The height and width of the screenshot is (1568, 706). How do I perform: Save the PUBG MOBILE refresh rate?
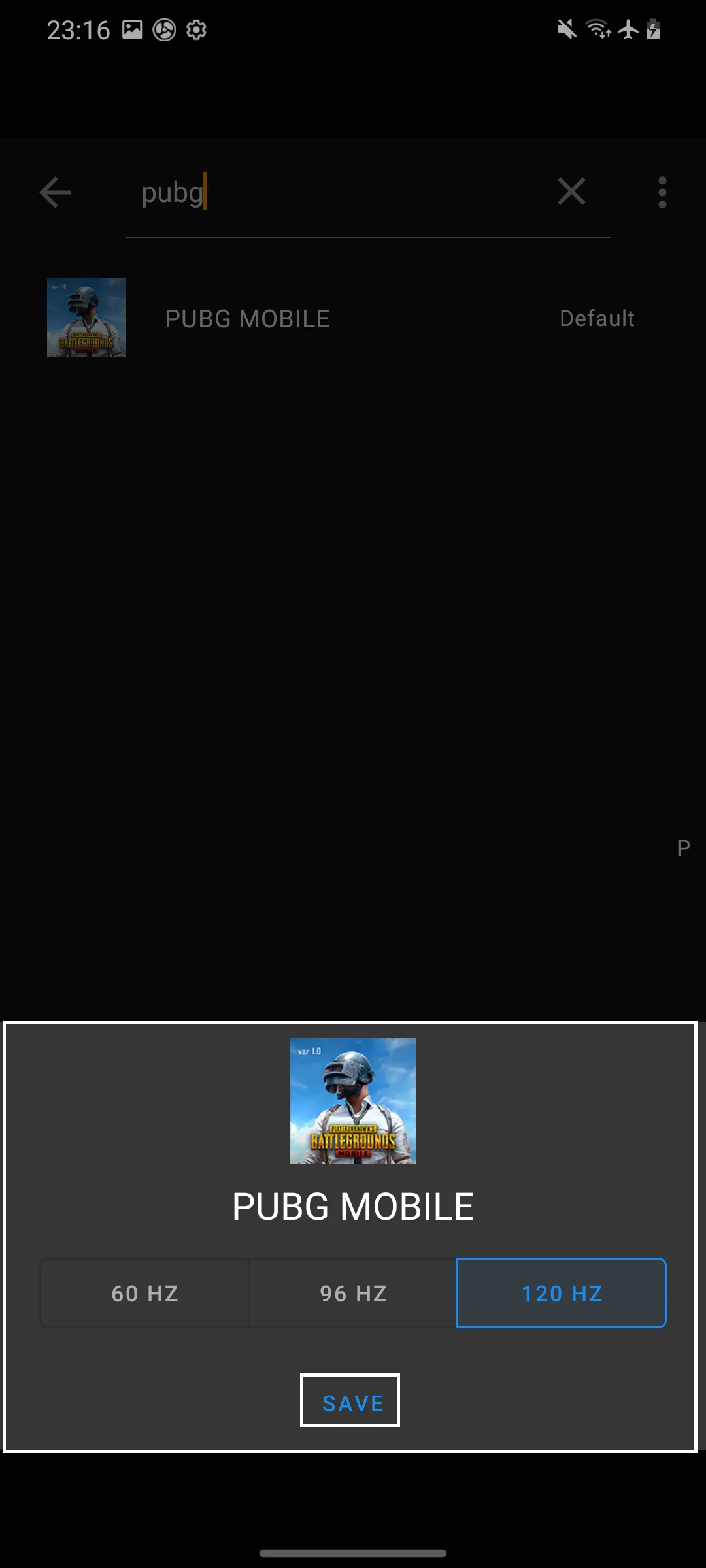[x=350, y=1400]
